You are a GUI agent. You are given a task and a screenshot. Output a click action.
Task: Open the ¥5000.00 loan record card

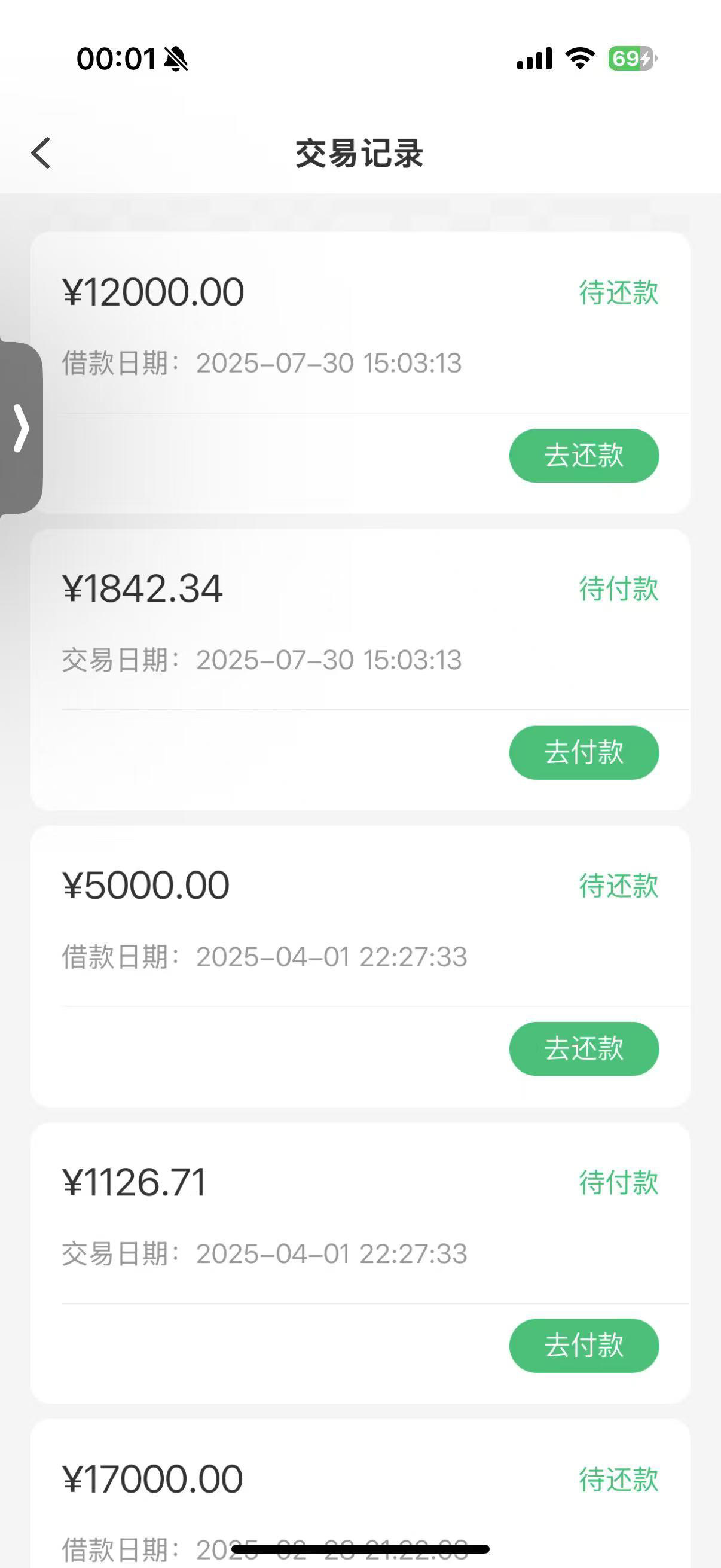click(x=360, y=966)
